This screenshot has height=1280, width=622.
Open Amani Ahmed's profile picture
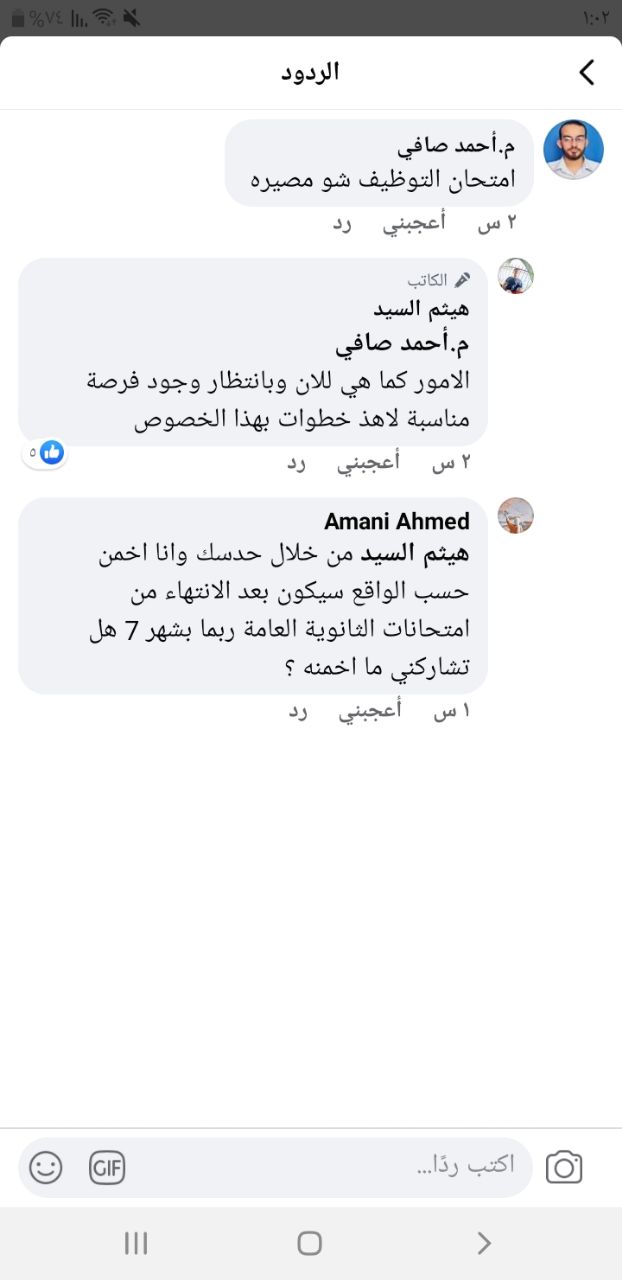516,515
